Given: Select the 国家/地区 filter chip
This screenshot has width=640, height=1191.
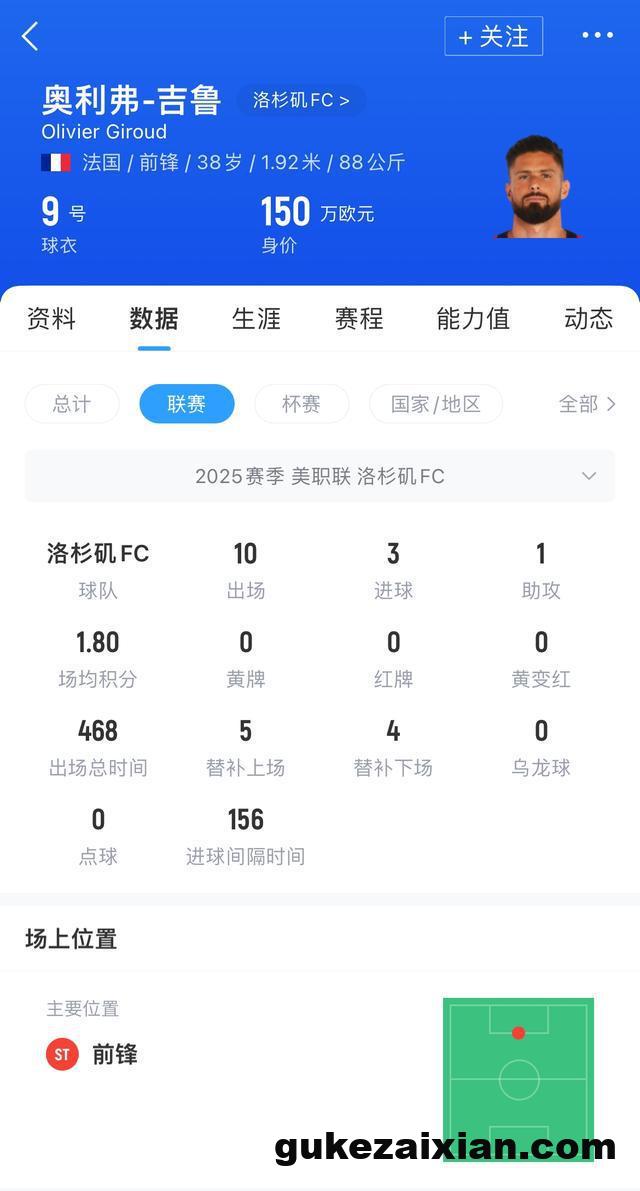Looking at the screenshot, I should coord(435,404).
